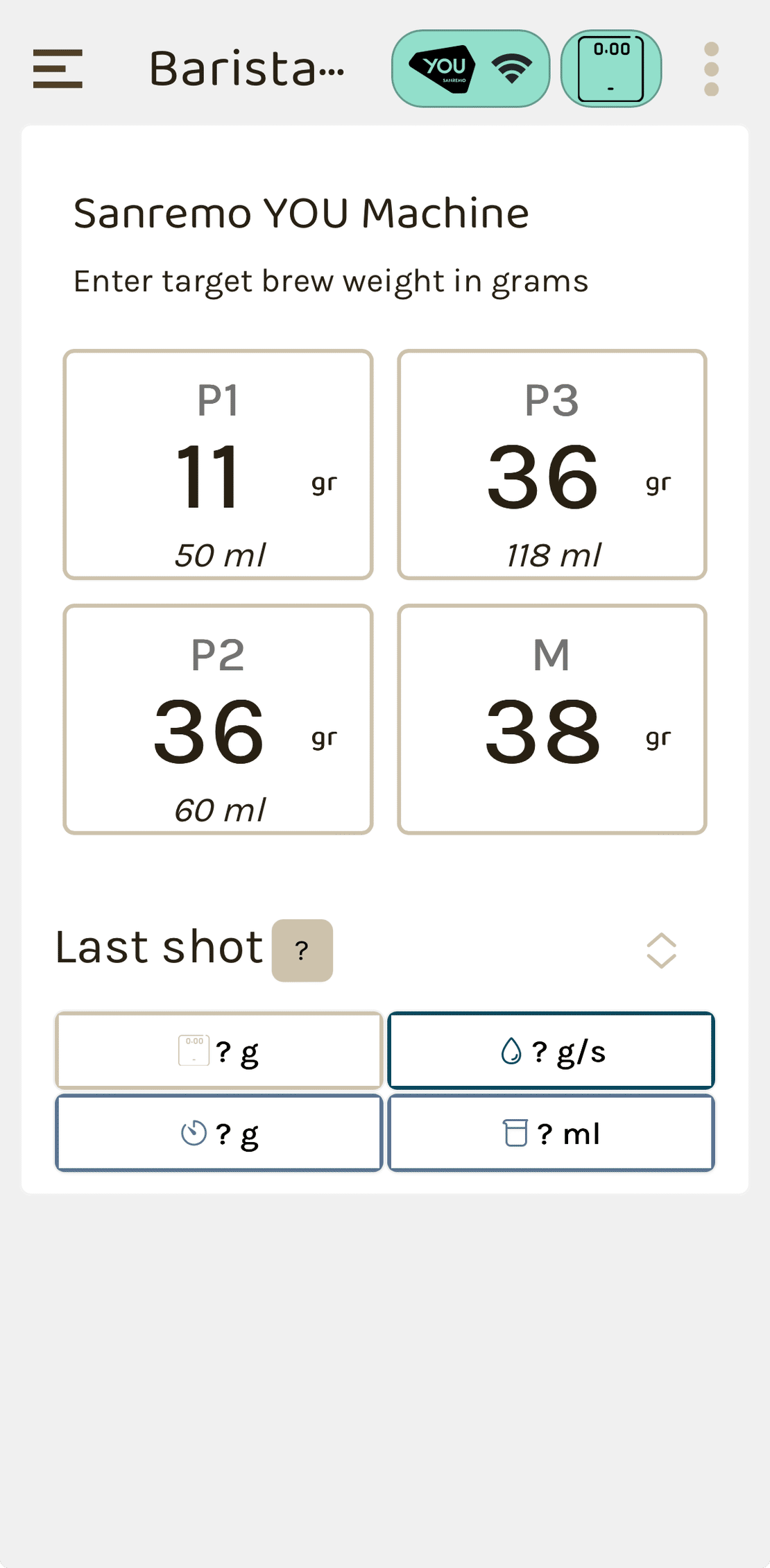Tap the timer reading in grams
The image size is (770, 1568).
click(219, 1133)
